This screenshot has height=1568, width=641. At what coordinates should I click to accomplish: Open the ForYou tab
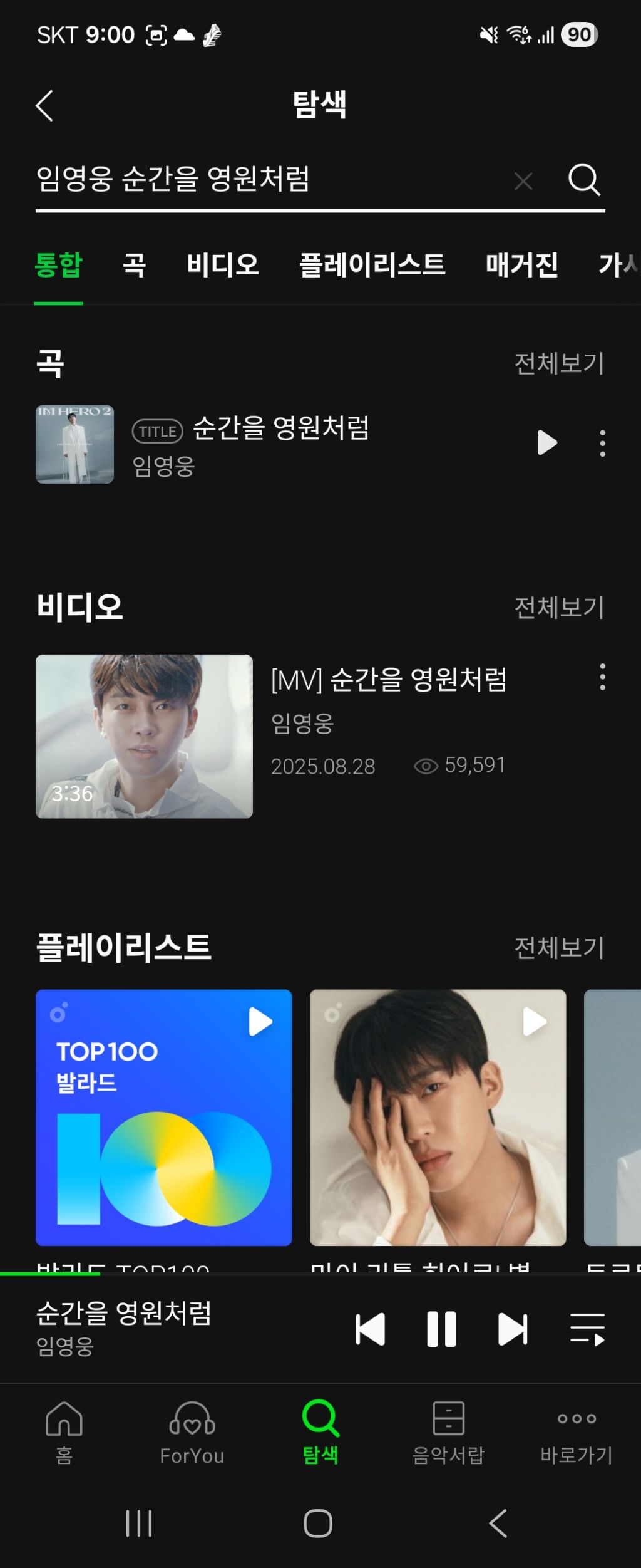[192, 1433]
